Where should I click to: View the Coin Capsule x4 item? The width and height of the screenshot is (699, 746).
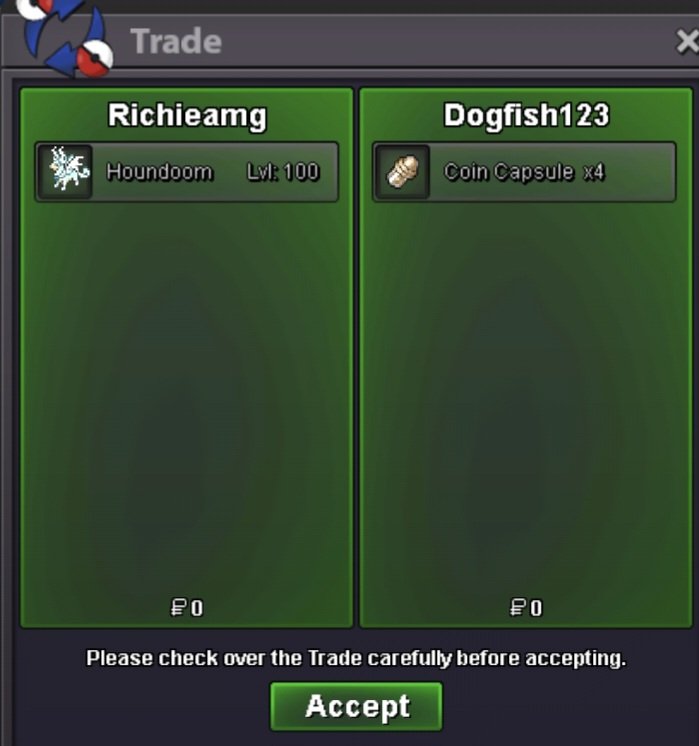pyautogui.click(x=524, y=172)
